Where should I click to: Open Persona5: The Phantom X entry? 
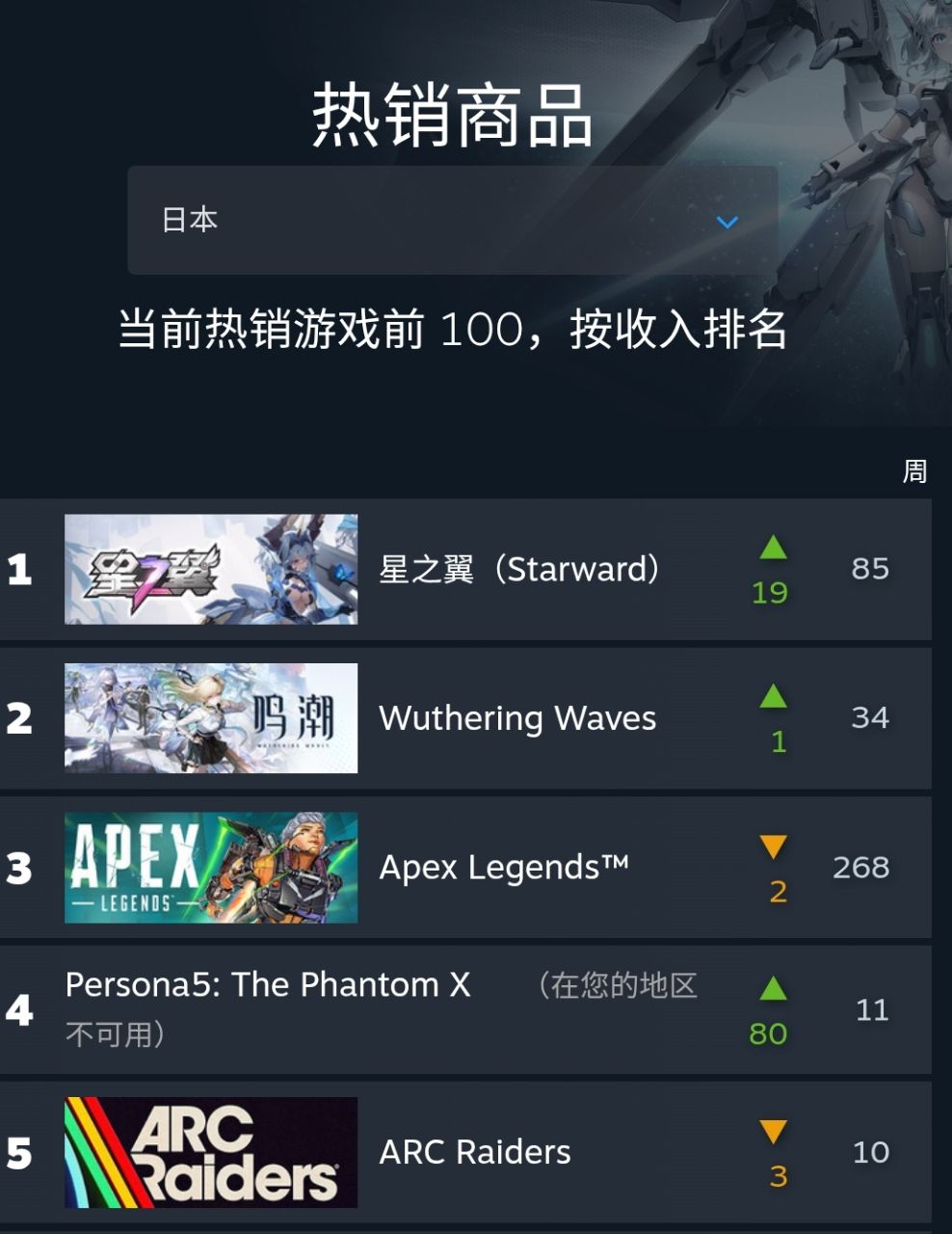(268, 985)
